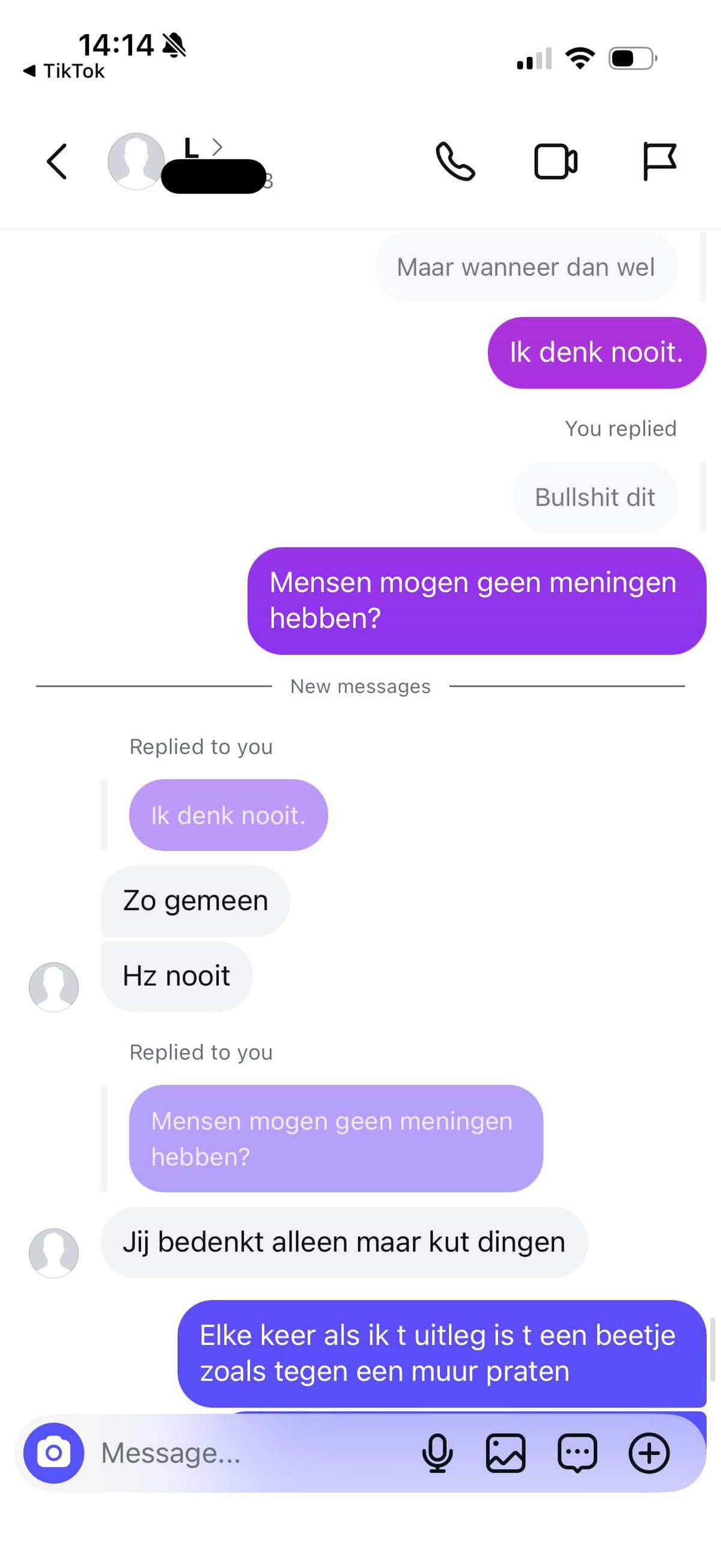Viewport: 721px width, 1568px height.
Task: Jump to quoted 'Mensen mogen geen meningen' reply
Action: [336, 1138]
